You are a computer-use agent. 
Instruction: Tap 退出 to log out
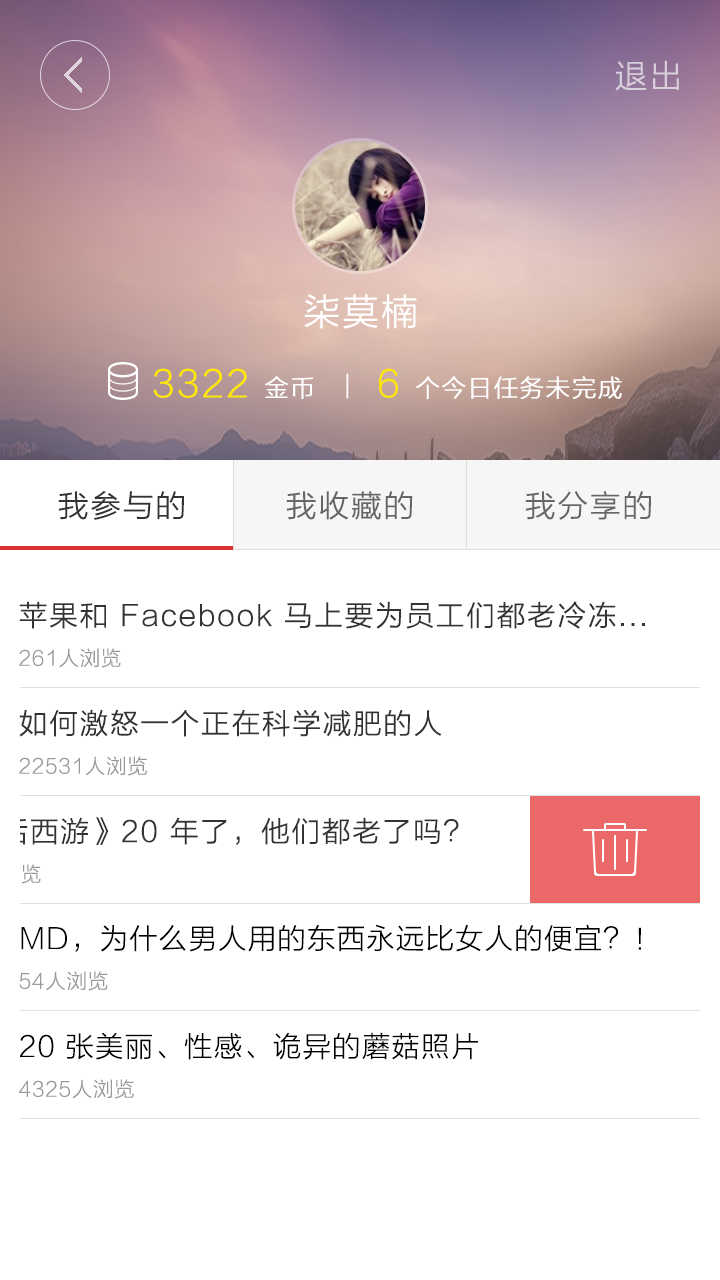point(648,76)
